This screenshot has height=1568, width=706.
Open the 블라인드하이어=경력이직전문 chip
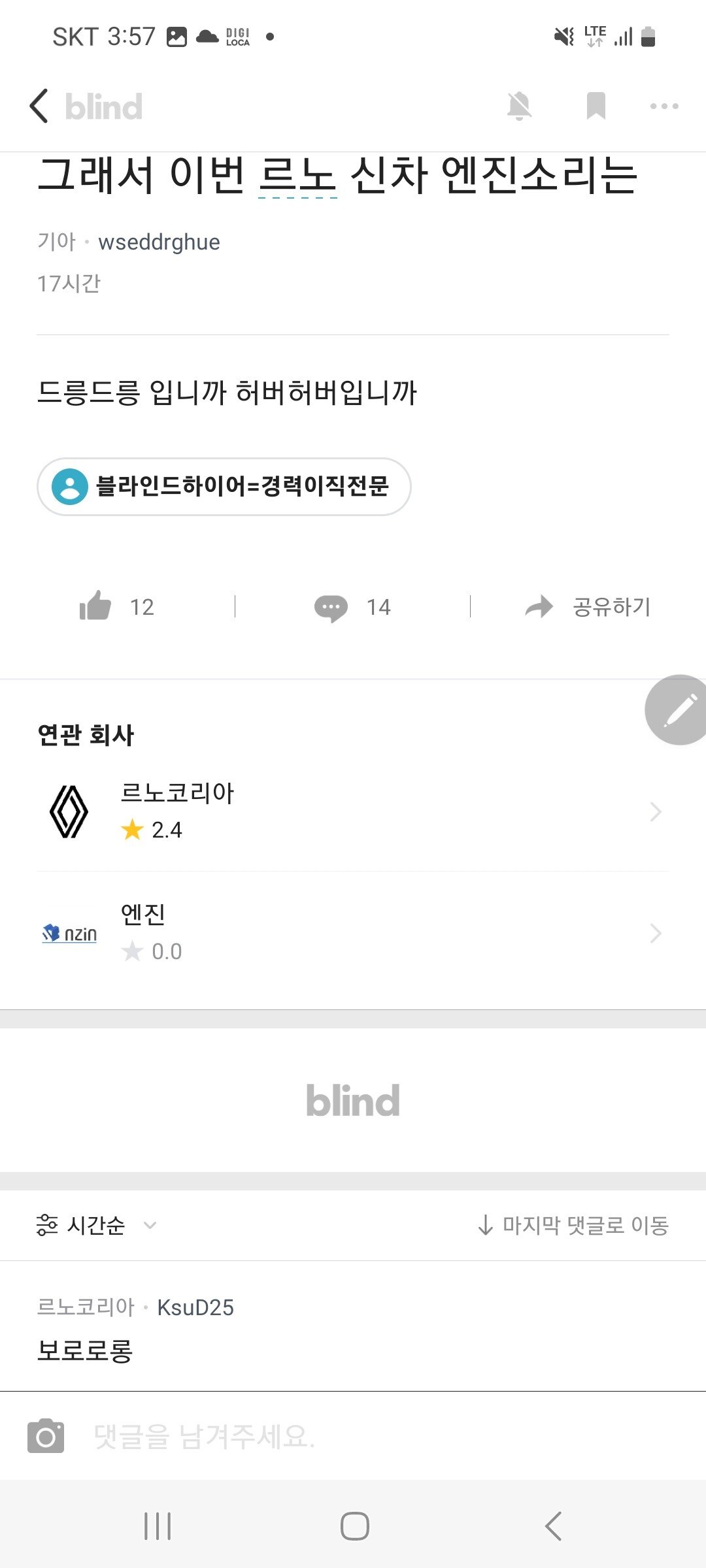(x=224, y=486)
